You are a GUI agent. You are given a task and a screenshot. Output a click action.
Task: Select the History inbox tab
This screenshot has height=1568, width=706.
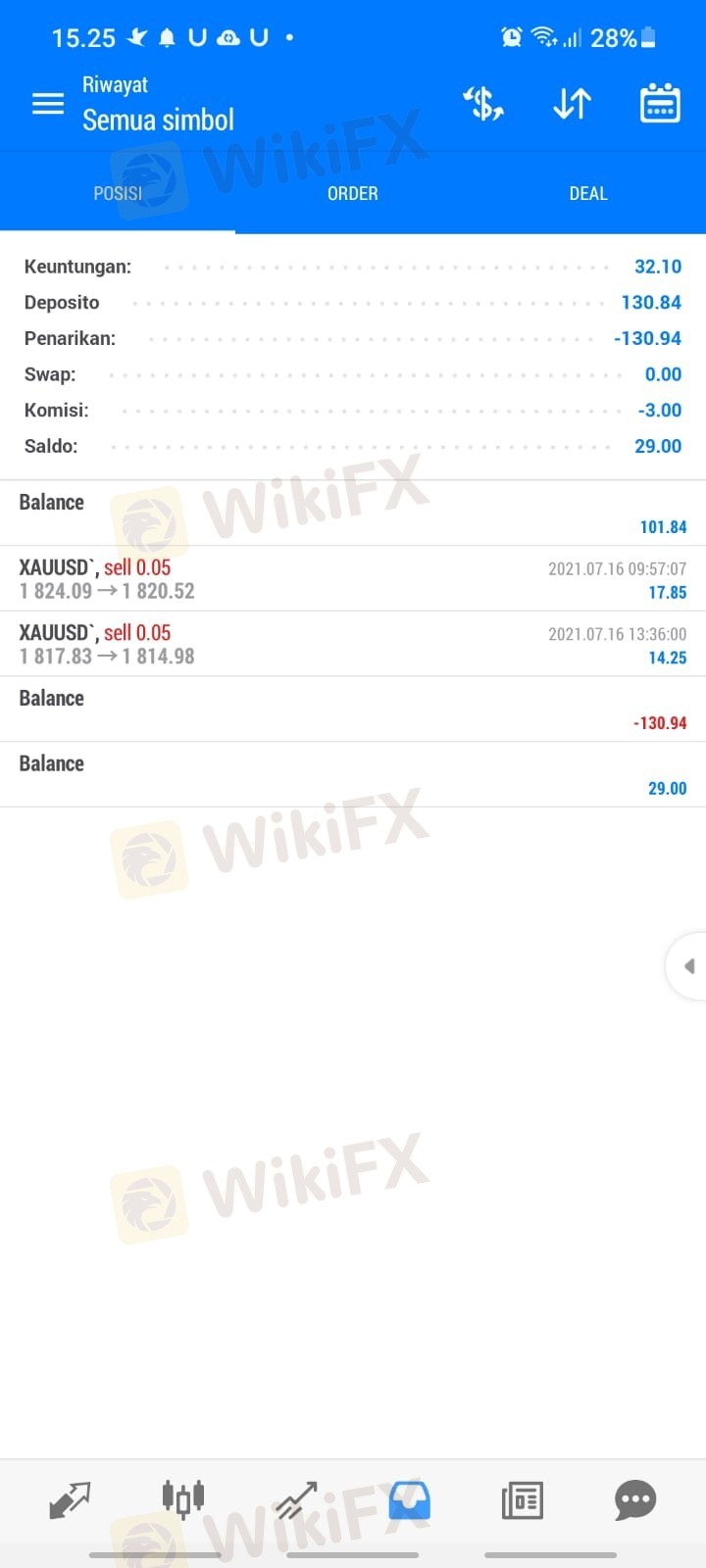click(x=409, y=1500)
